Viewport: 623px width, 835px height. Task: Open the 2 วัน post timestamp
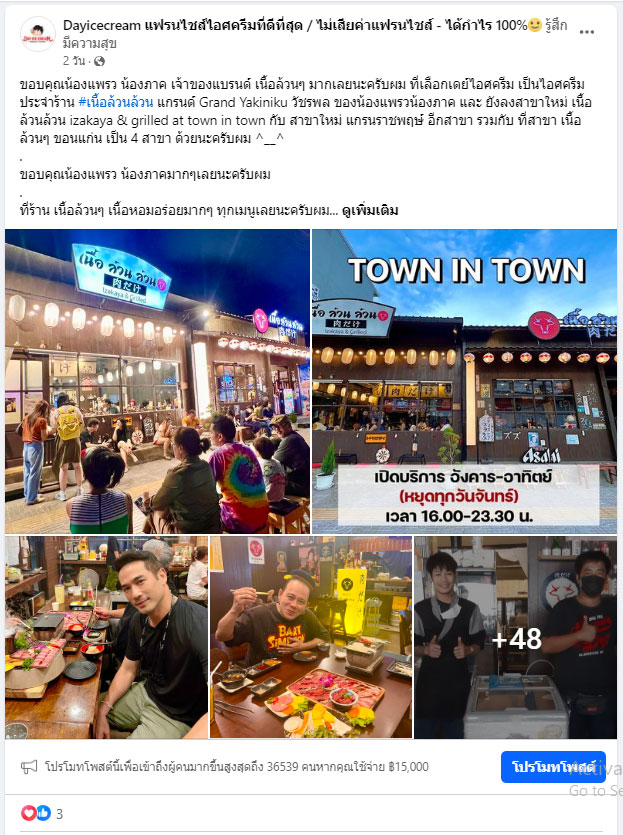[x=73, y=45]
